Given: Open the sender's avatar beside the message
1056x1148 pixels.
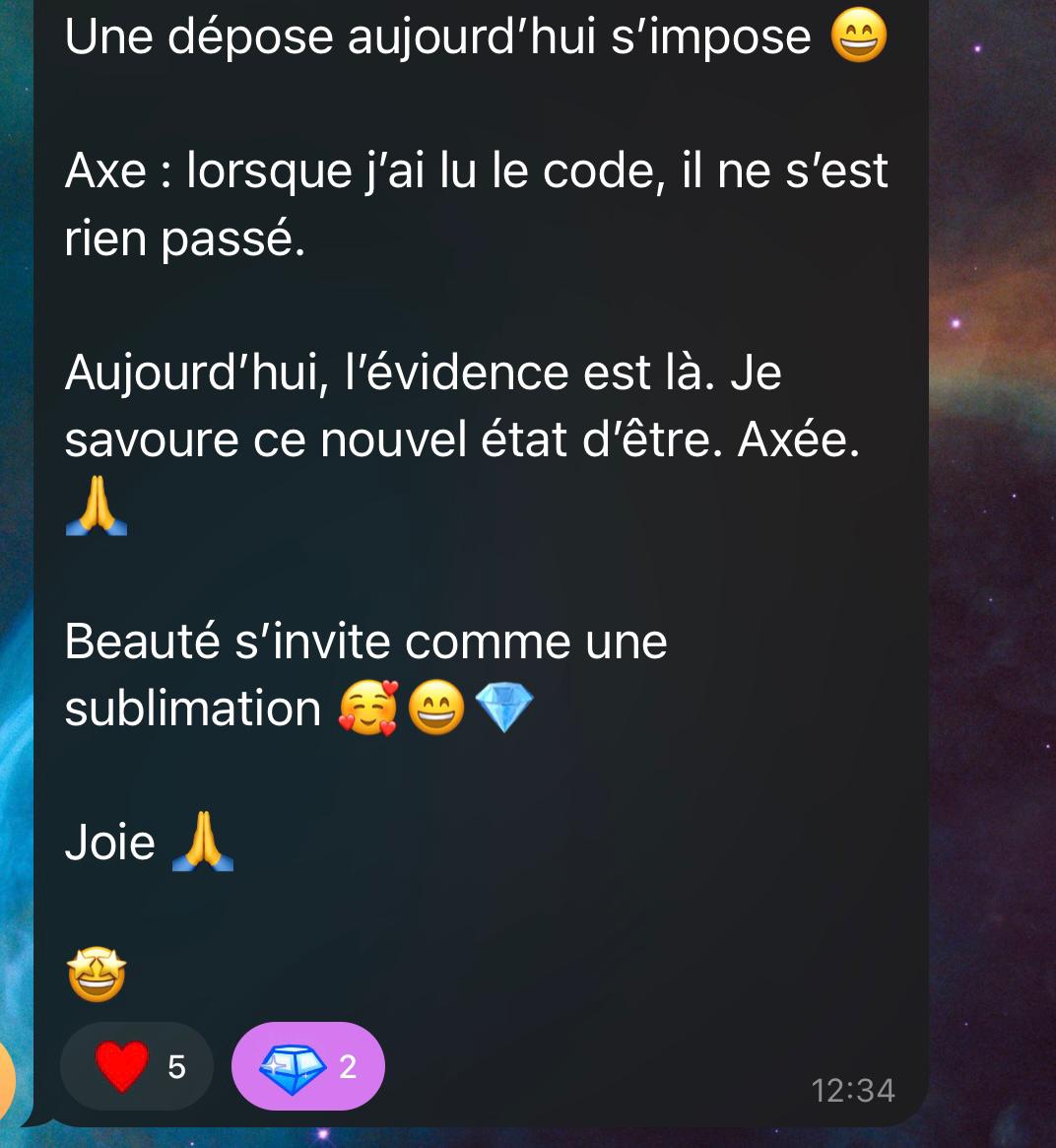Looking at the screenshot, I should pyautogui.click(x=7, y=1074).
